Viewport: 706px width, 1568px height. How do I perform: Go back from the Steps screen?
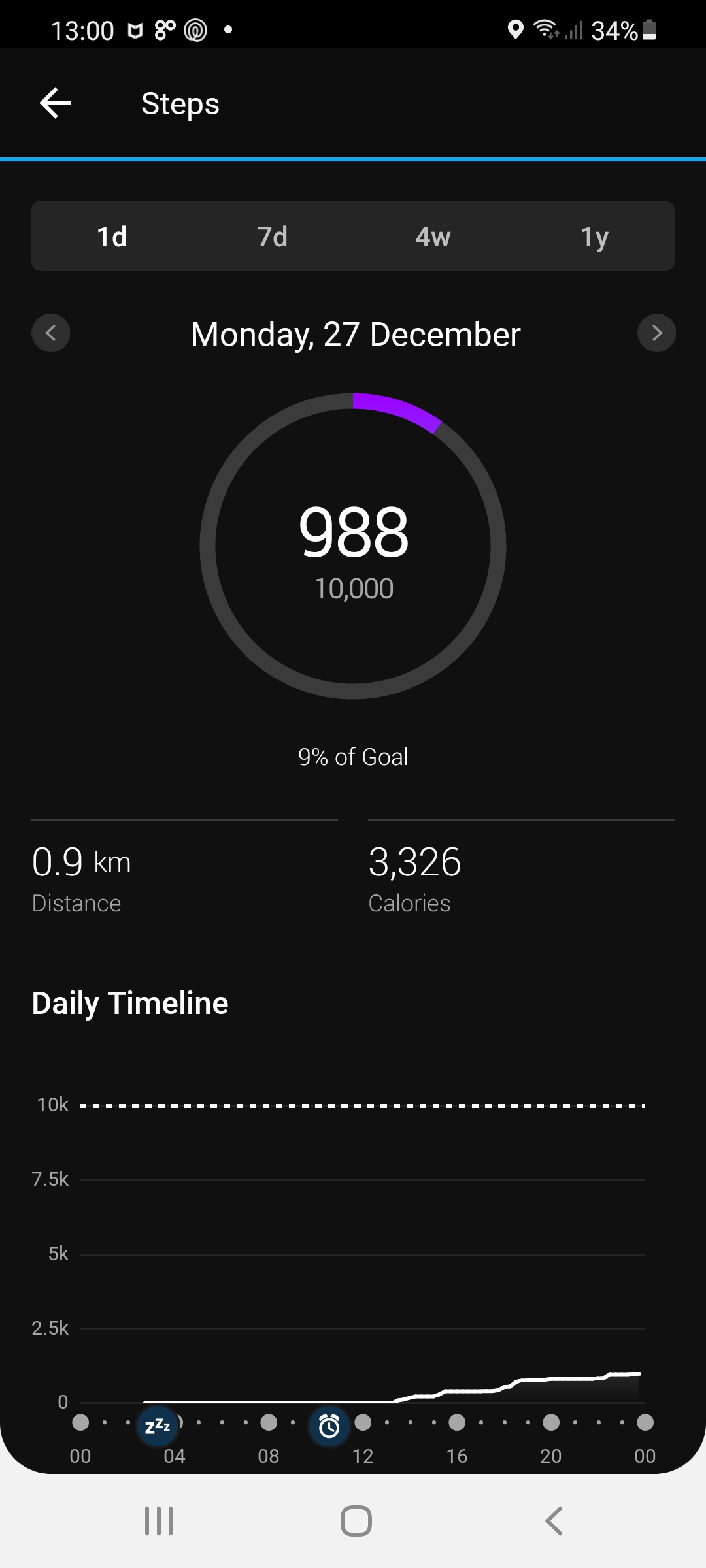56,103
